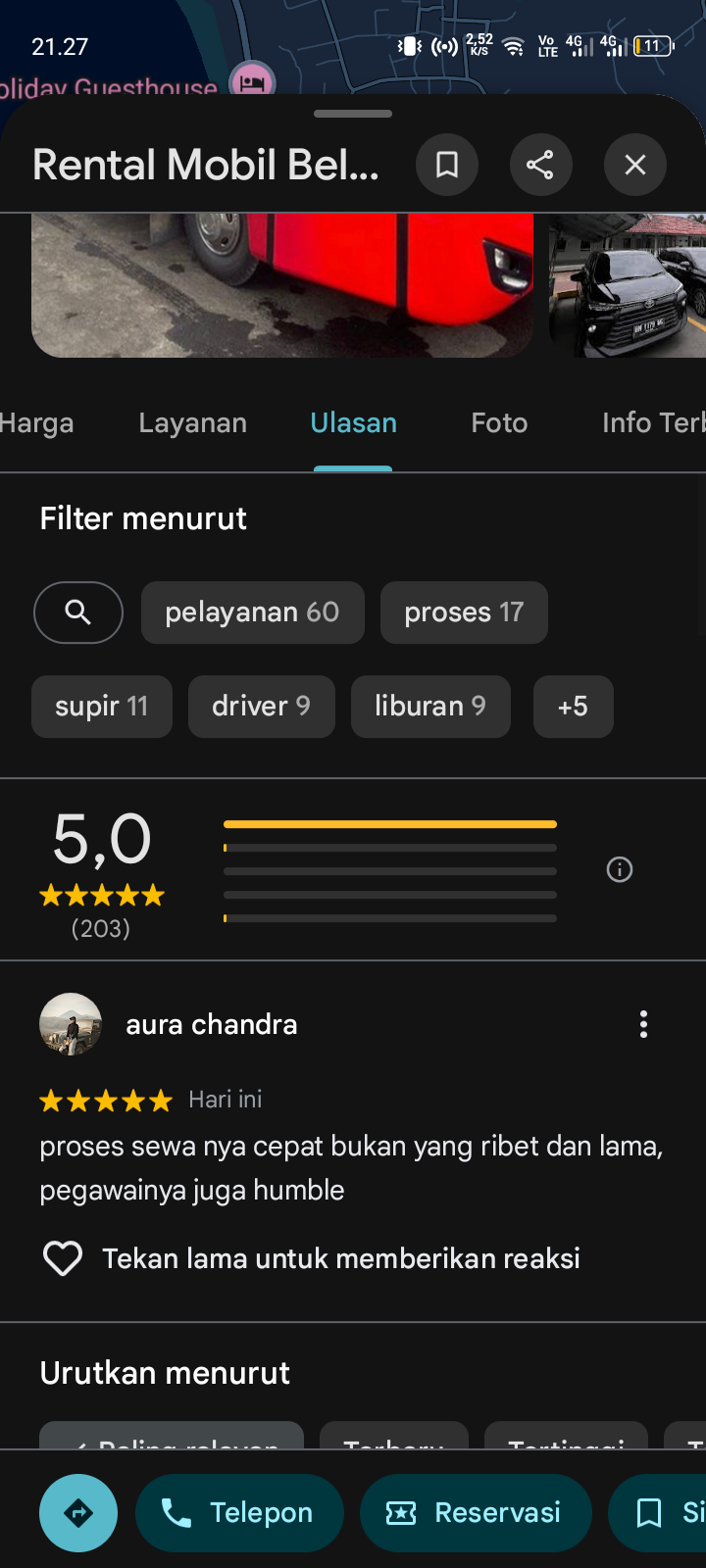Call the business via Telepon

(x=239, y=1513)
